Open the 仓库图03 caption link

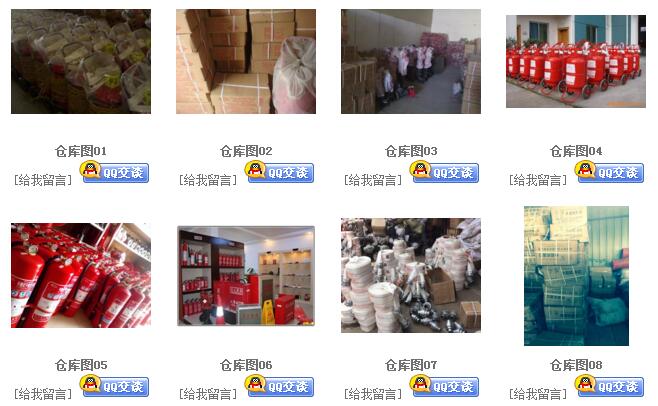point(411,151)
